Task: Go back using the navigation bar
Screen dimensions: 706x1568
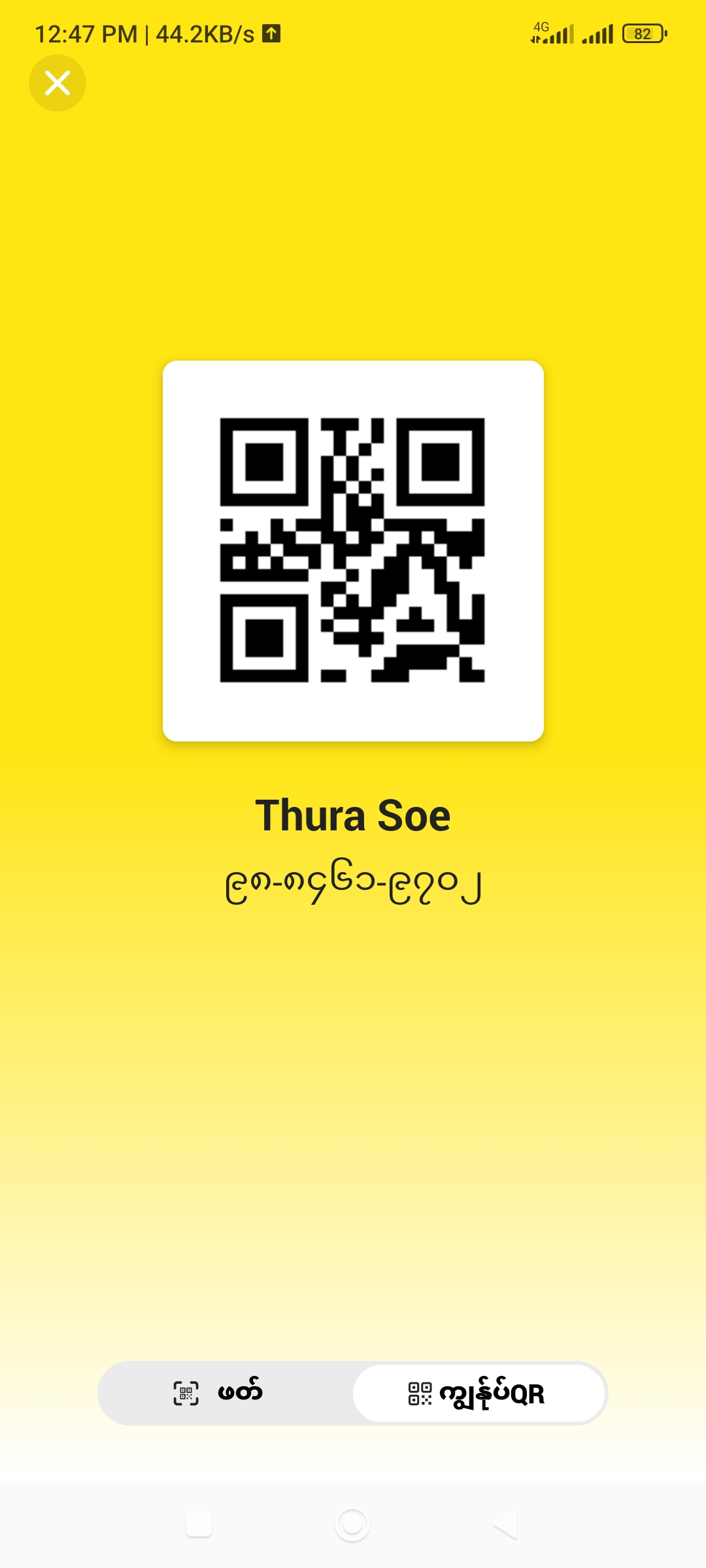Action: [x=505, y=1524]
